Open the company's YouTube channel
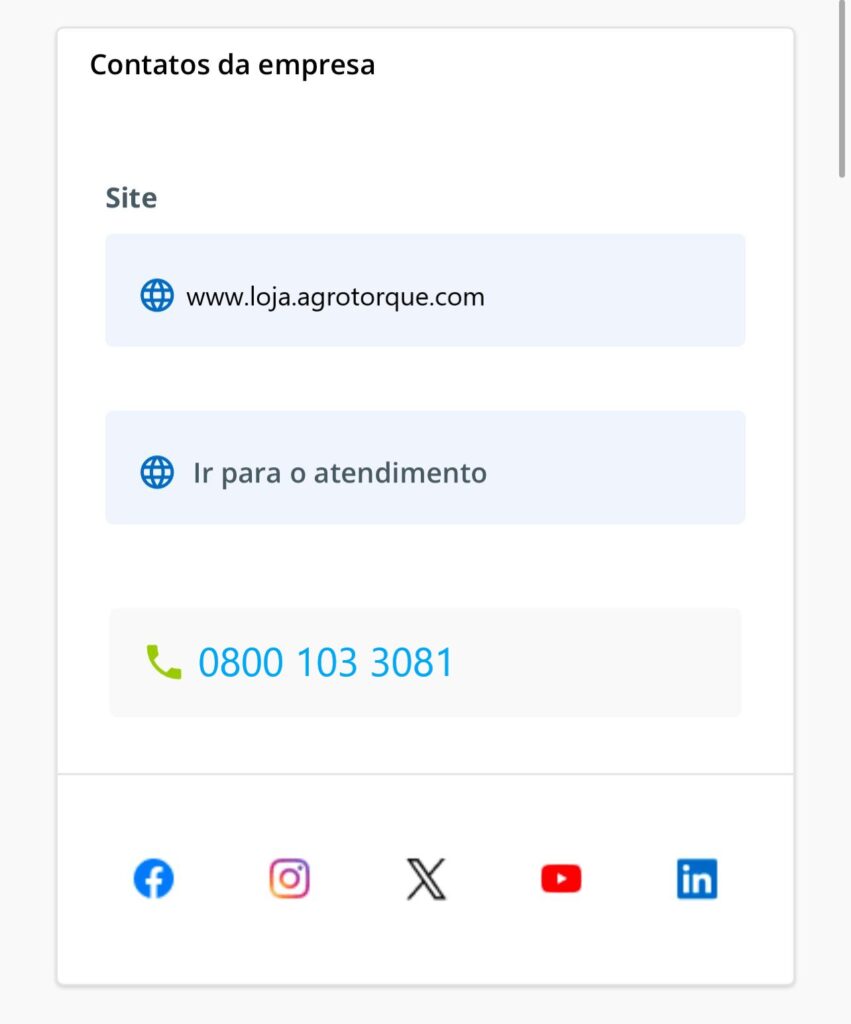 pyautogui.click(x=561, y=880)
